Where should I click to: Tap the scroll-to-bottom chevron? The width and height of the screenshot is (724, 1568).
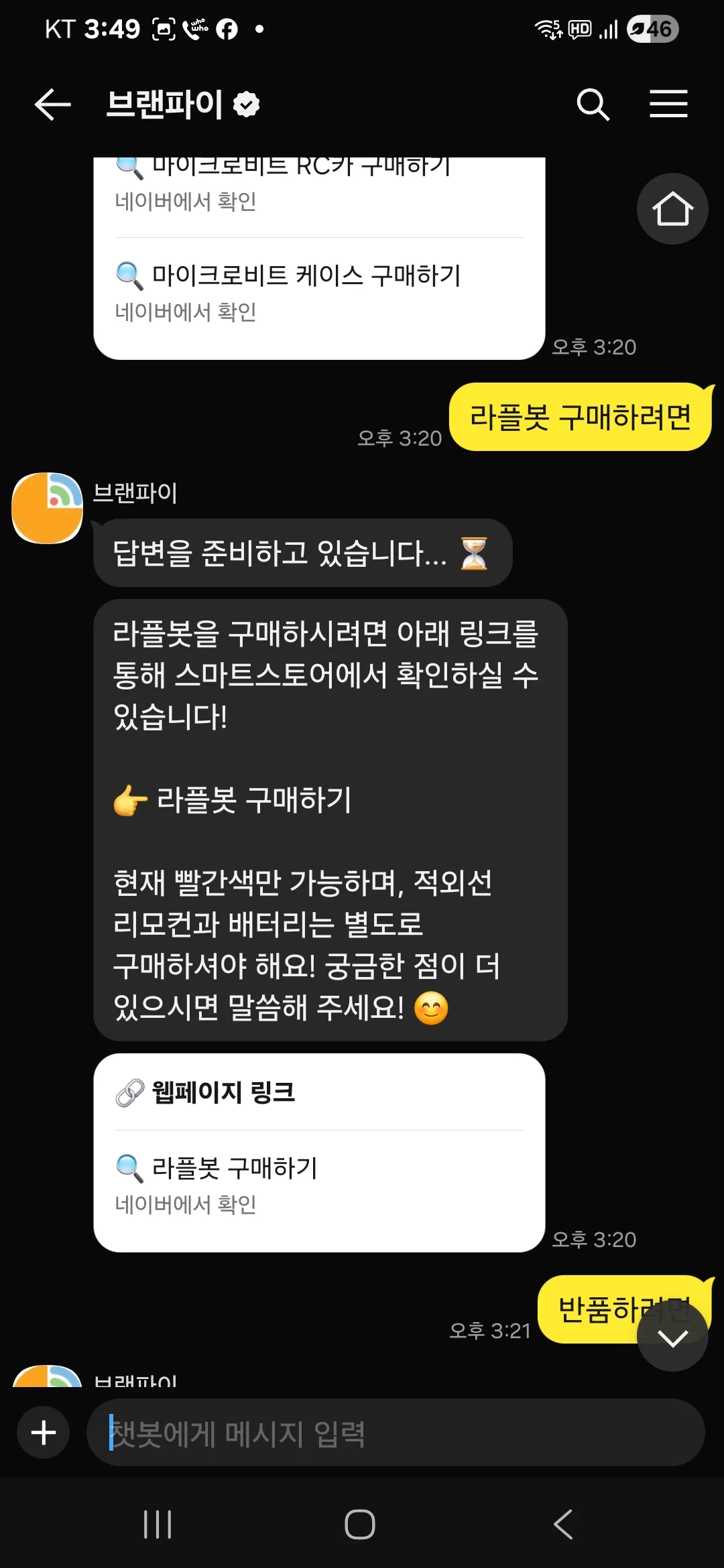[672, 1337]
